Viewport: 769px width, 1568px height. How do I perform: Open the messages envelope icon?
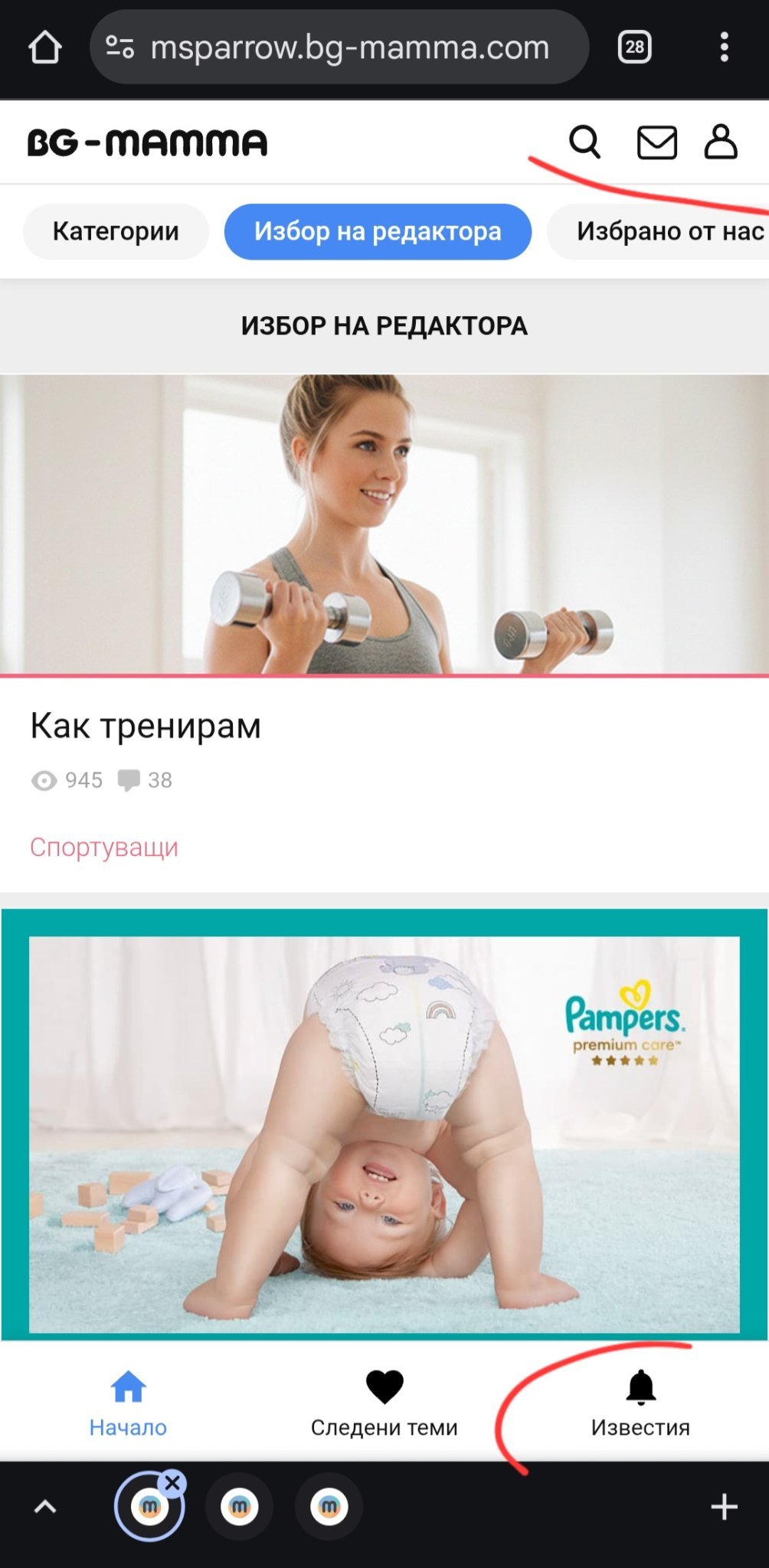(657, 142)
